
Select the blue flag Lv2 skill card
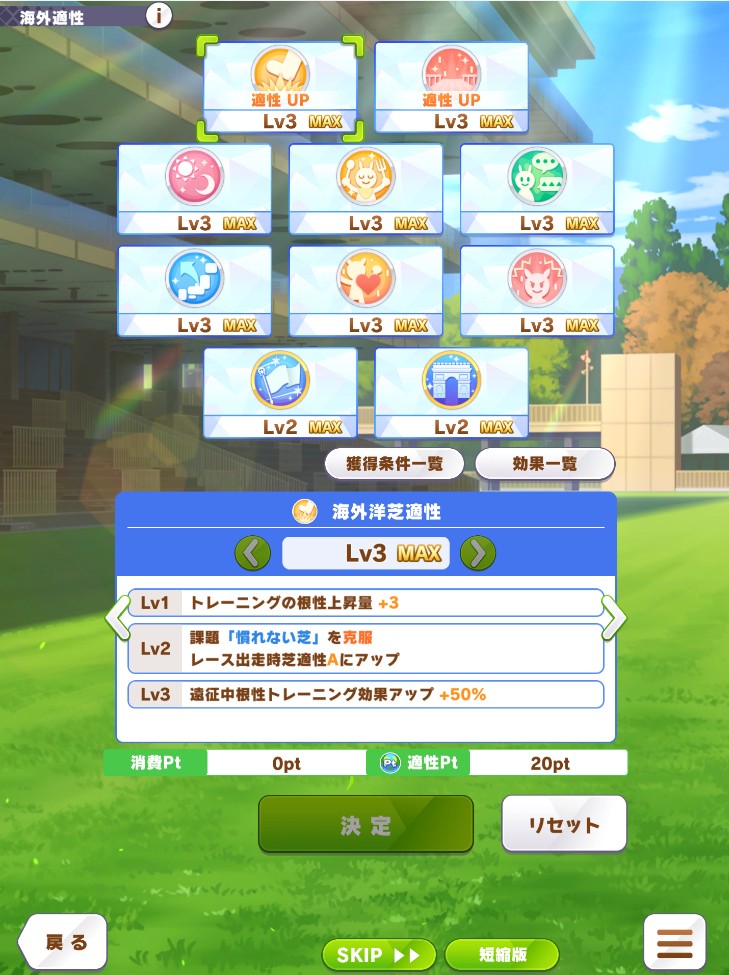tap(280, 393)
